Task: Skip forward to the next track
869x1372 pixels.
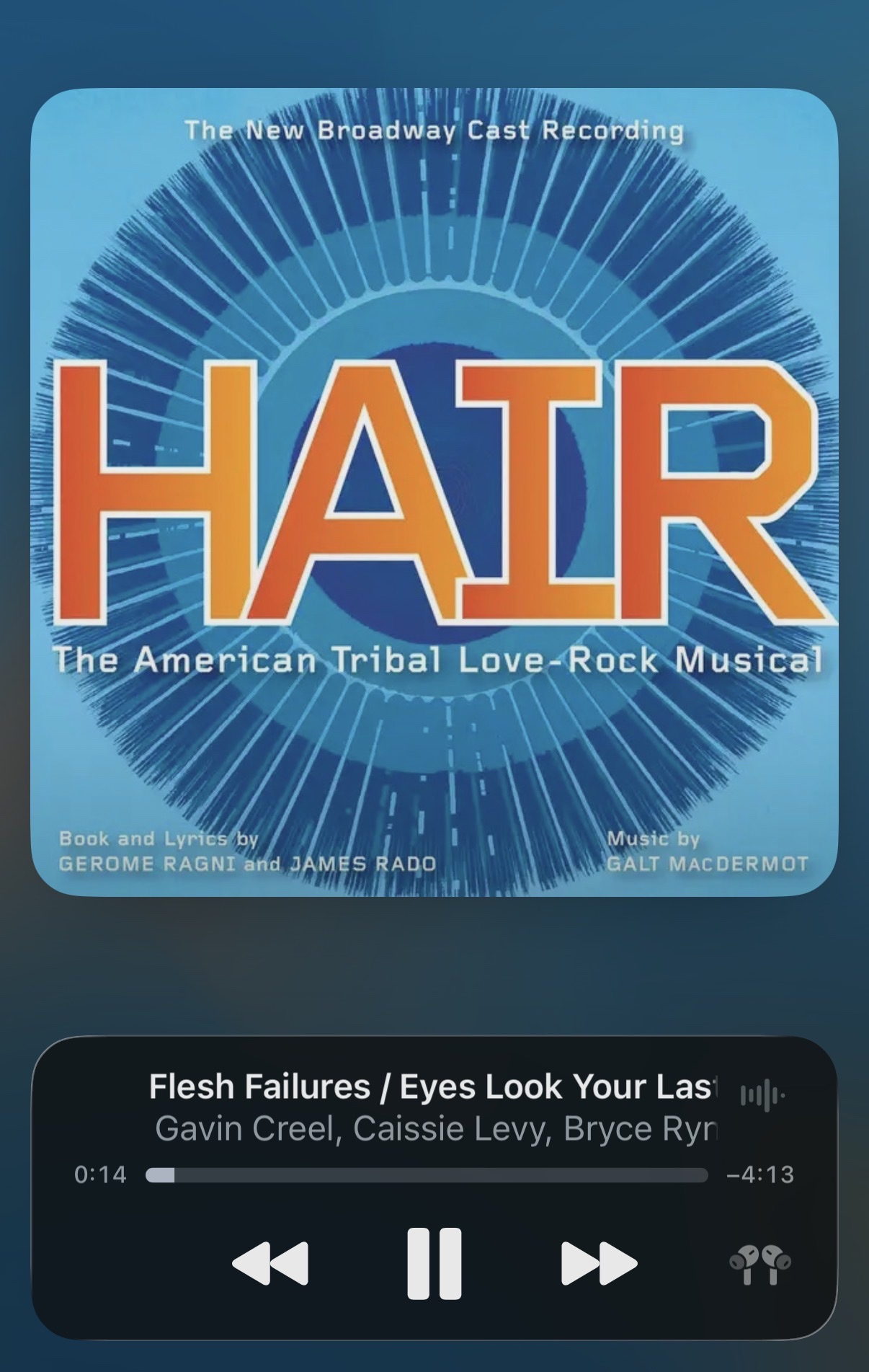Action: pos(599,1263)
